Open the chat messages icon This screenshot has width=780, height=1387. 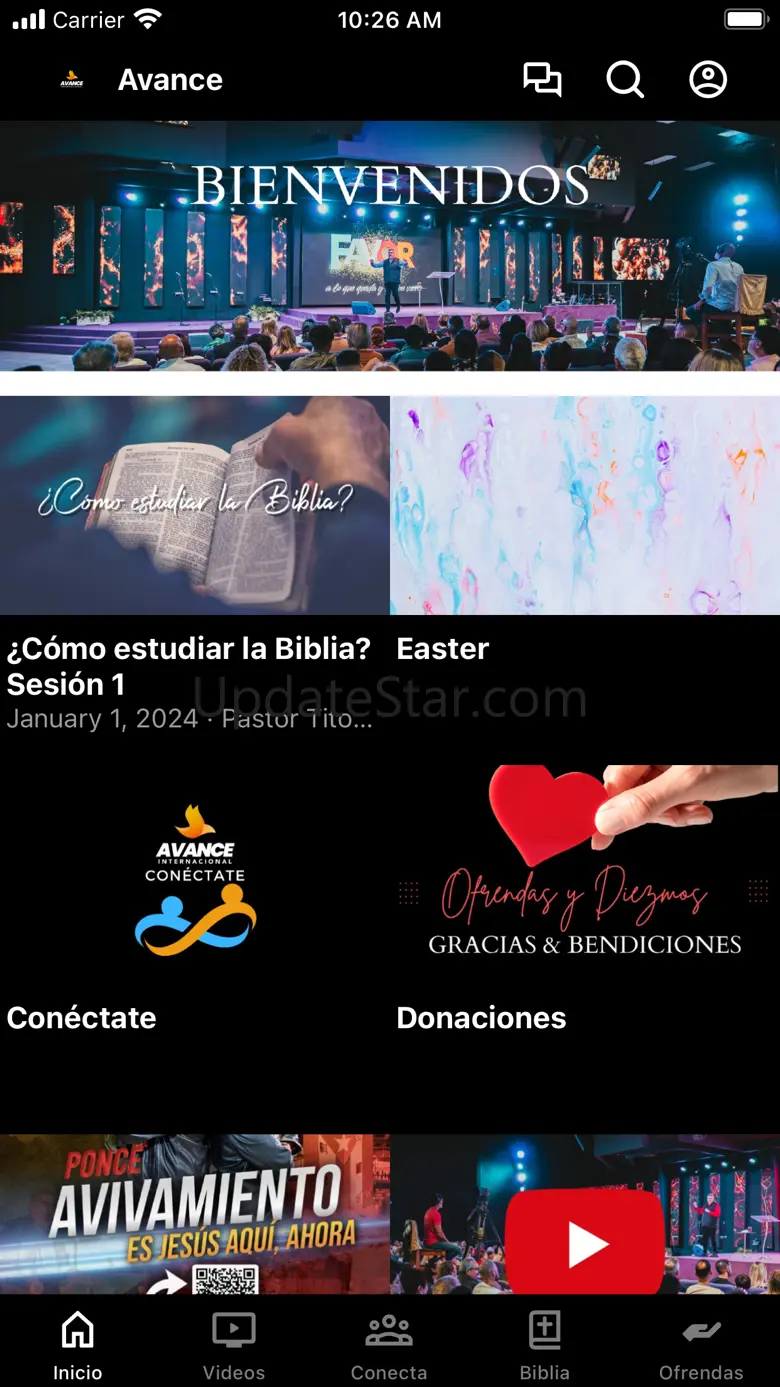[542, 80]
